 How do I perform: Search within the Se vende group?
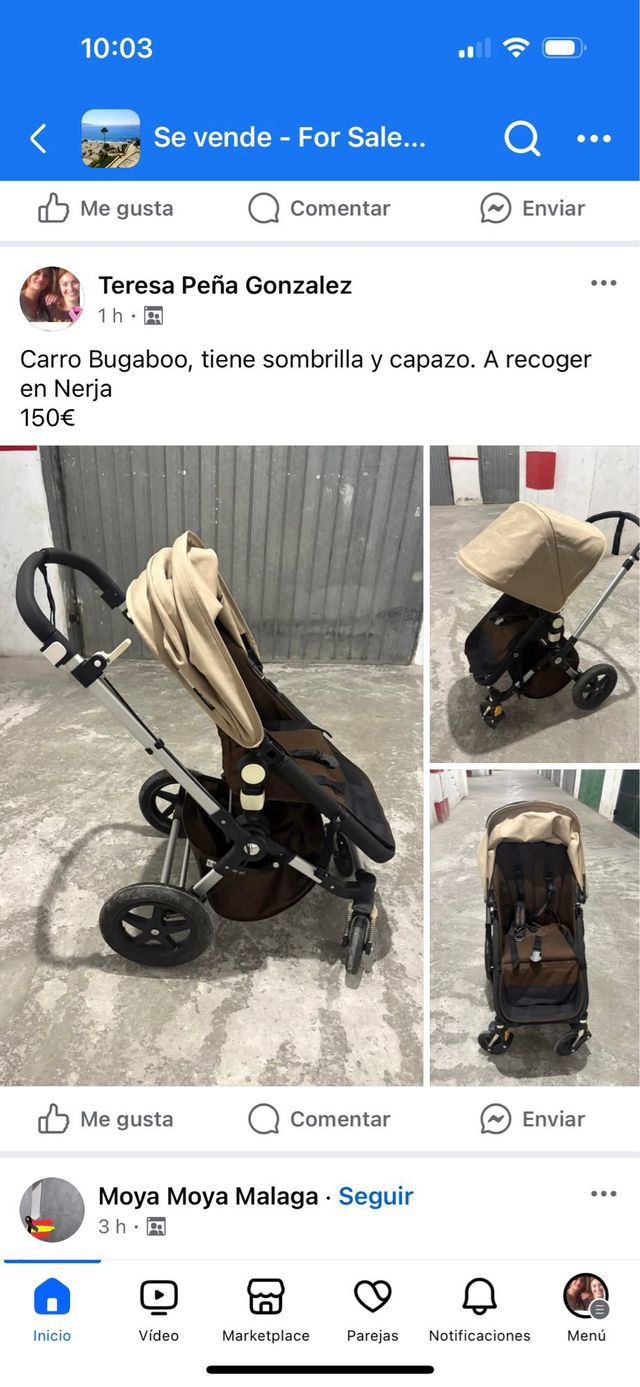521,138
